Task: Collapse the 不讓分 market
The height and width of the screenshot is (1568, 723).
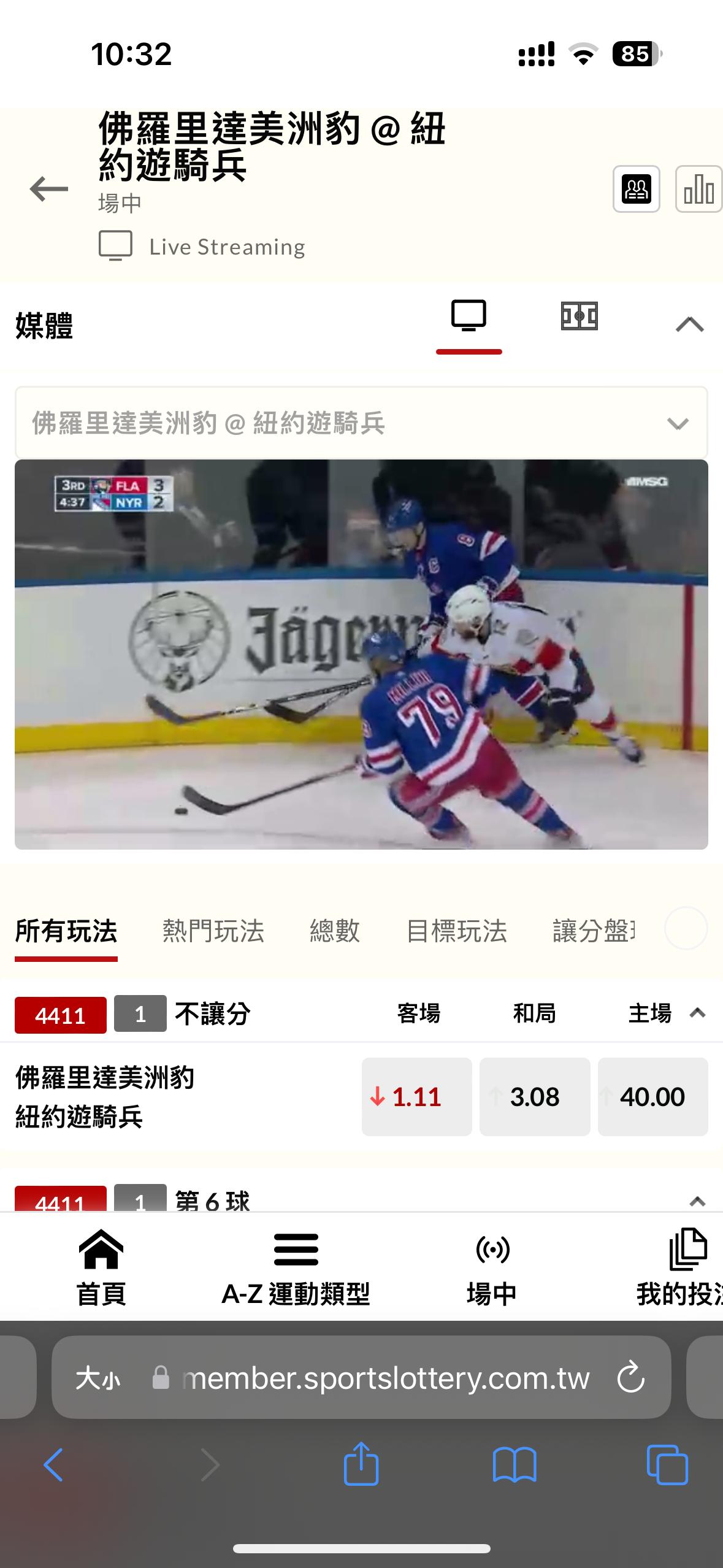Action: [697, 1013]
